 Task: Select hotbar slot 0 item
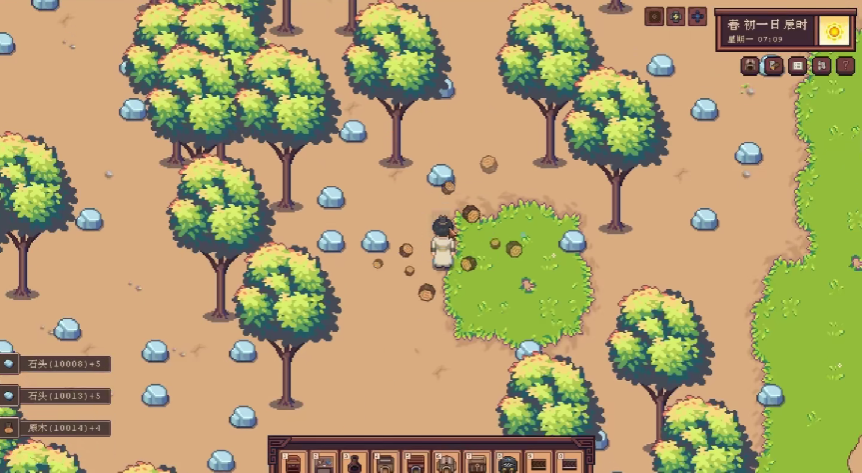(569, 464)
